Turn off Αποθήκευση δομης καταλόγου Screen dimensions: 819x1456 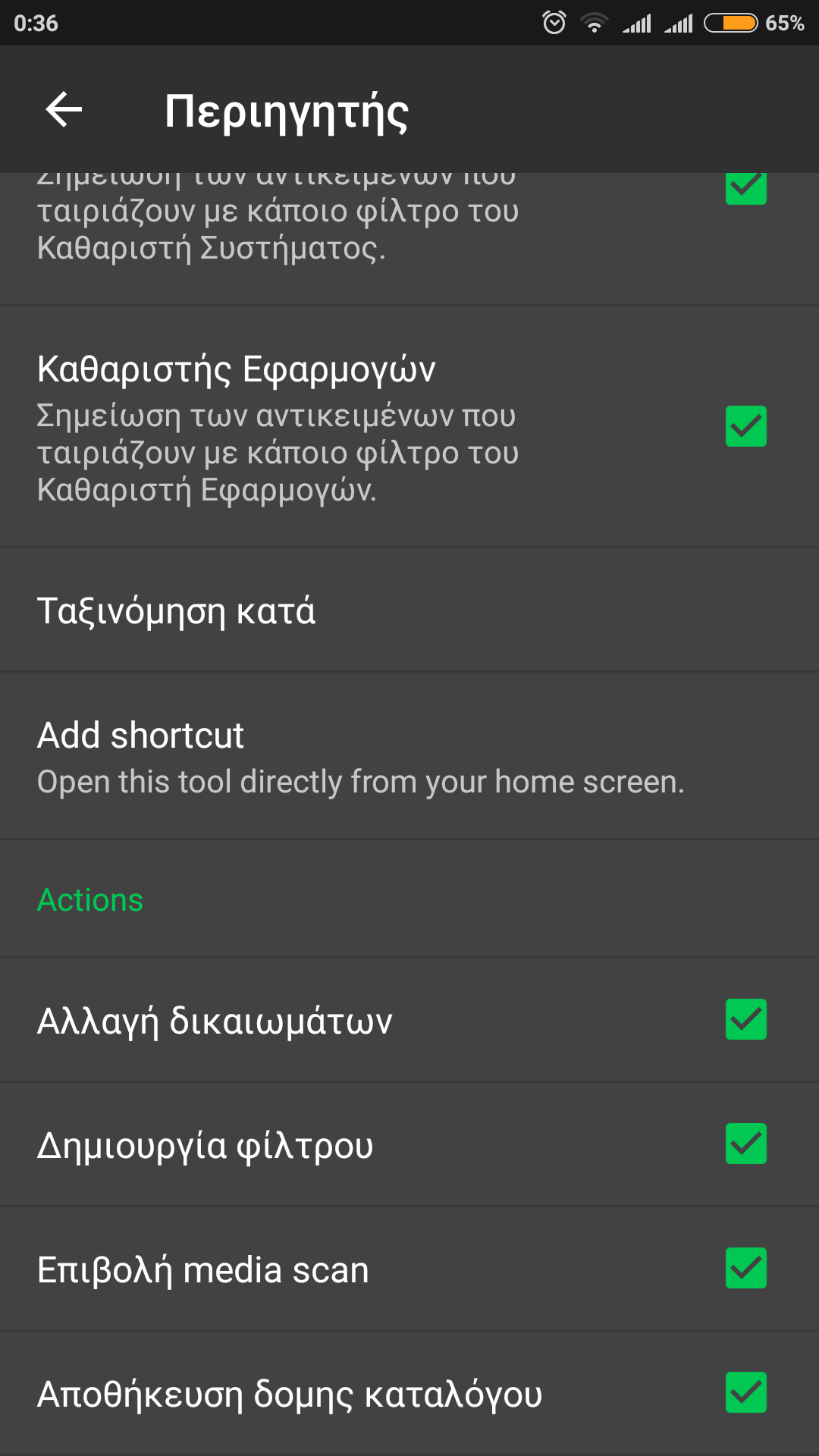[x=745, y=1392]
